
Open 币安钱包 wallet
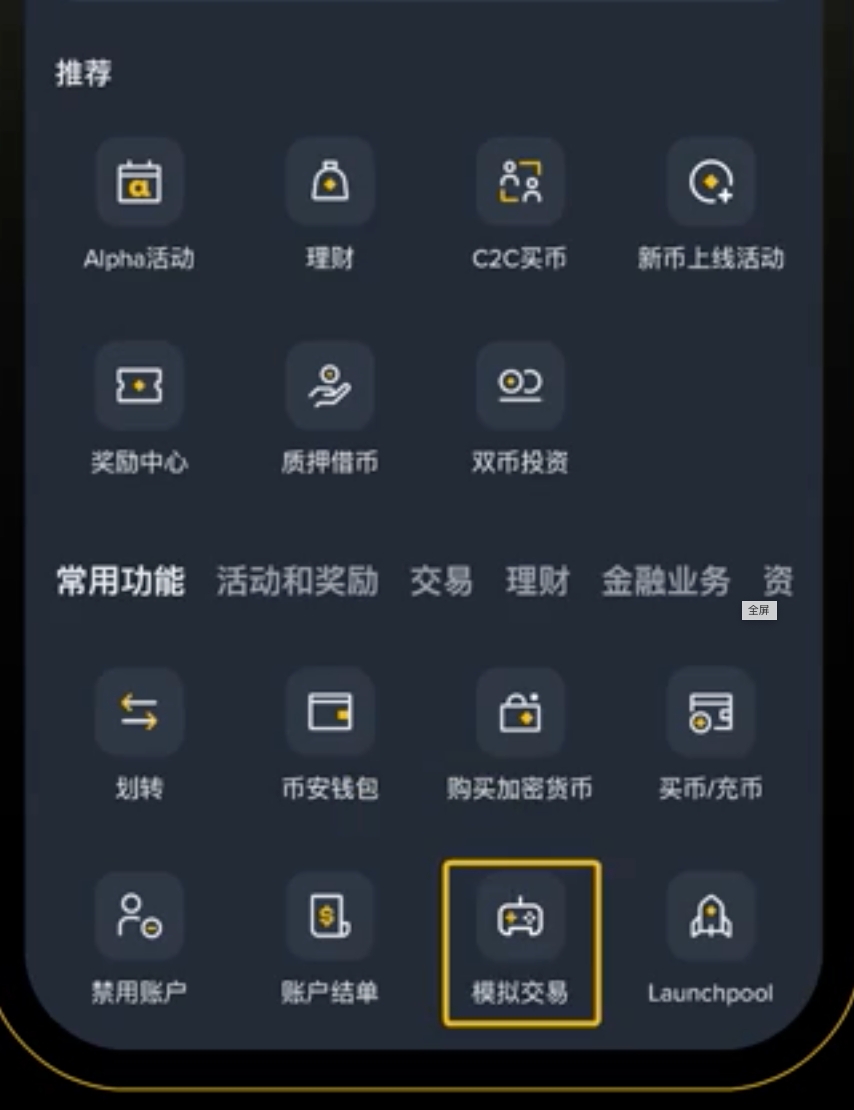coord(330,713)
